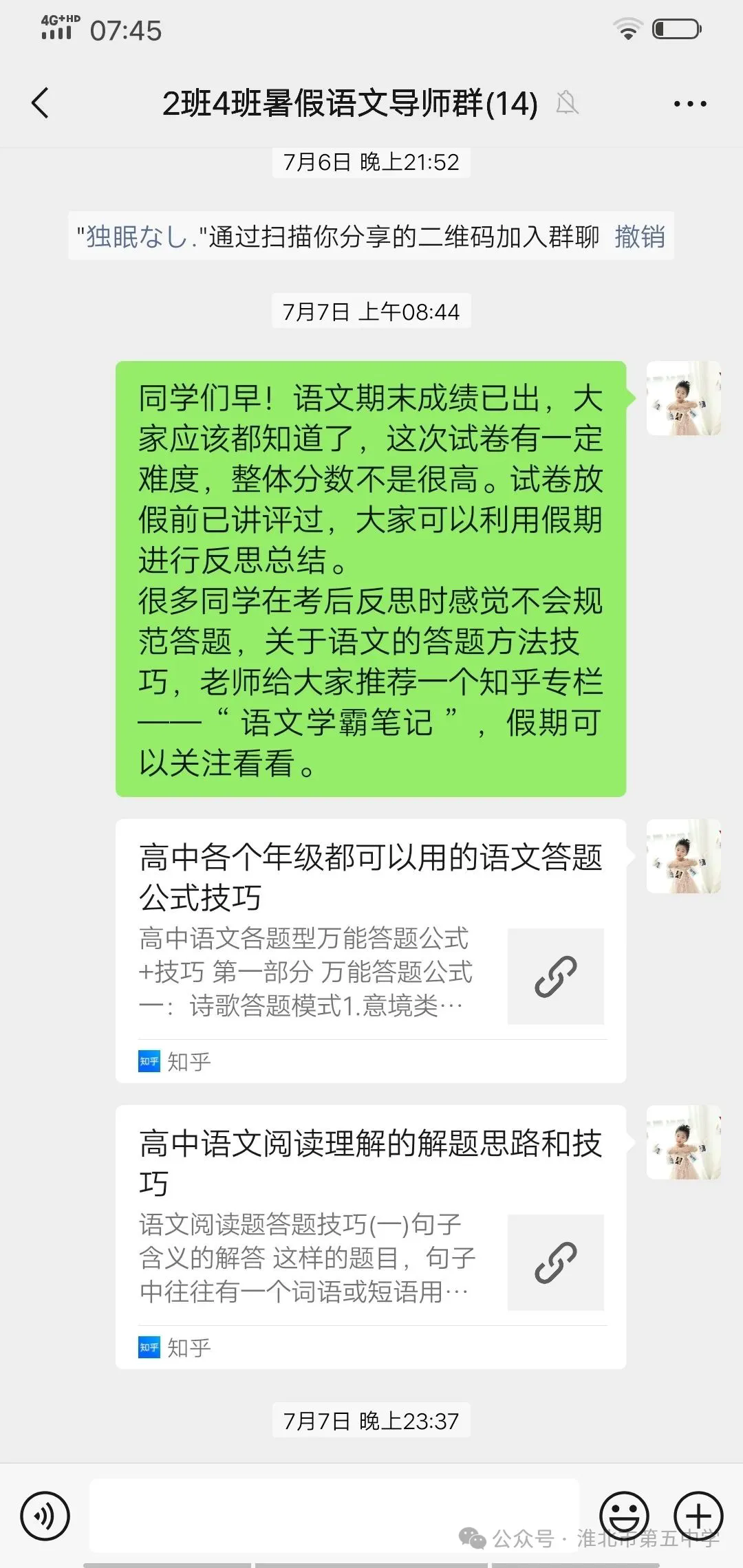
Task: Open the 高中各个年级都可以用的语文答题公式技巧 link card
Action: pyautogui.click(x=371, y=950)
